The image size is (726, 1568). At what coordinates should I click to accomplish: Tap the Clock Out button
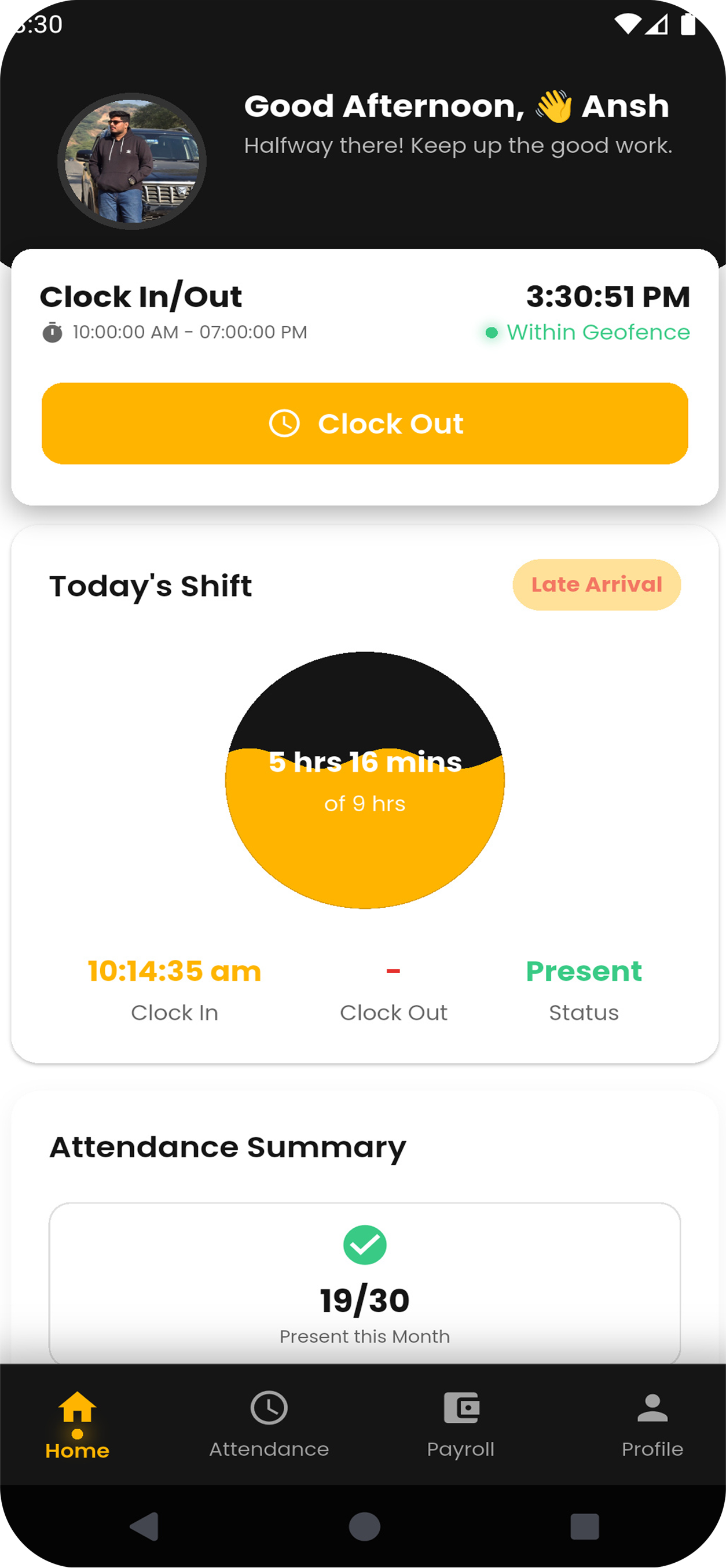pyautogui.click(x=364, y=424)
